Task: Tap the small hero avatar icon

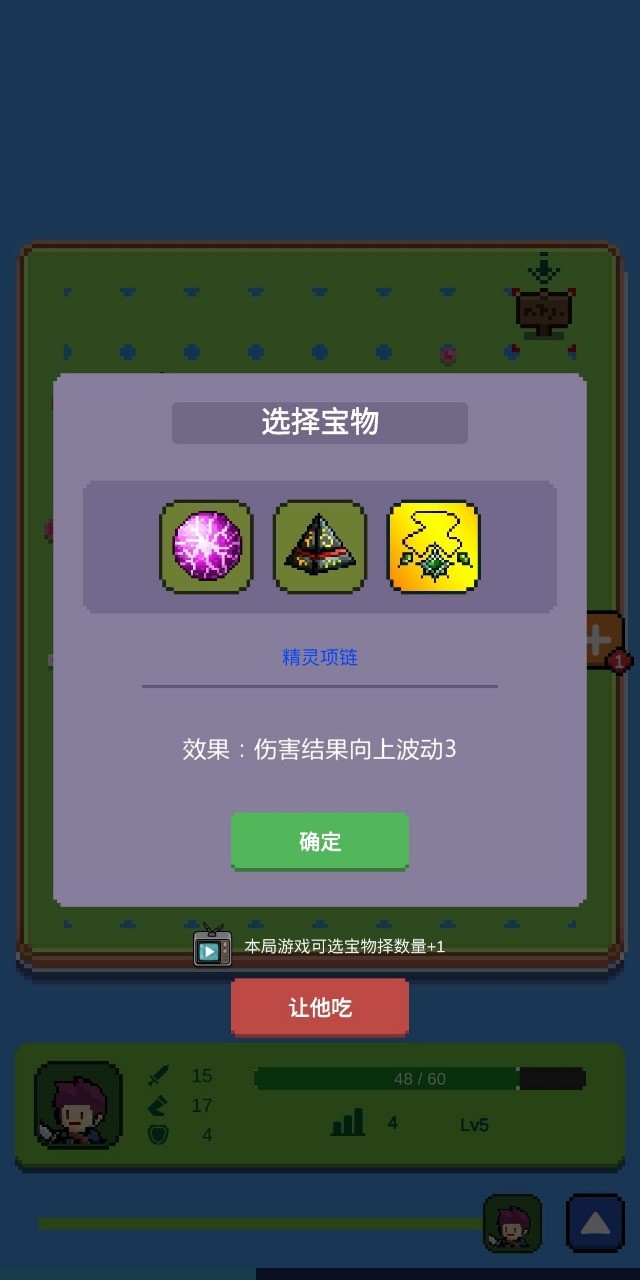Action: tap(512, 1223)
